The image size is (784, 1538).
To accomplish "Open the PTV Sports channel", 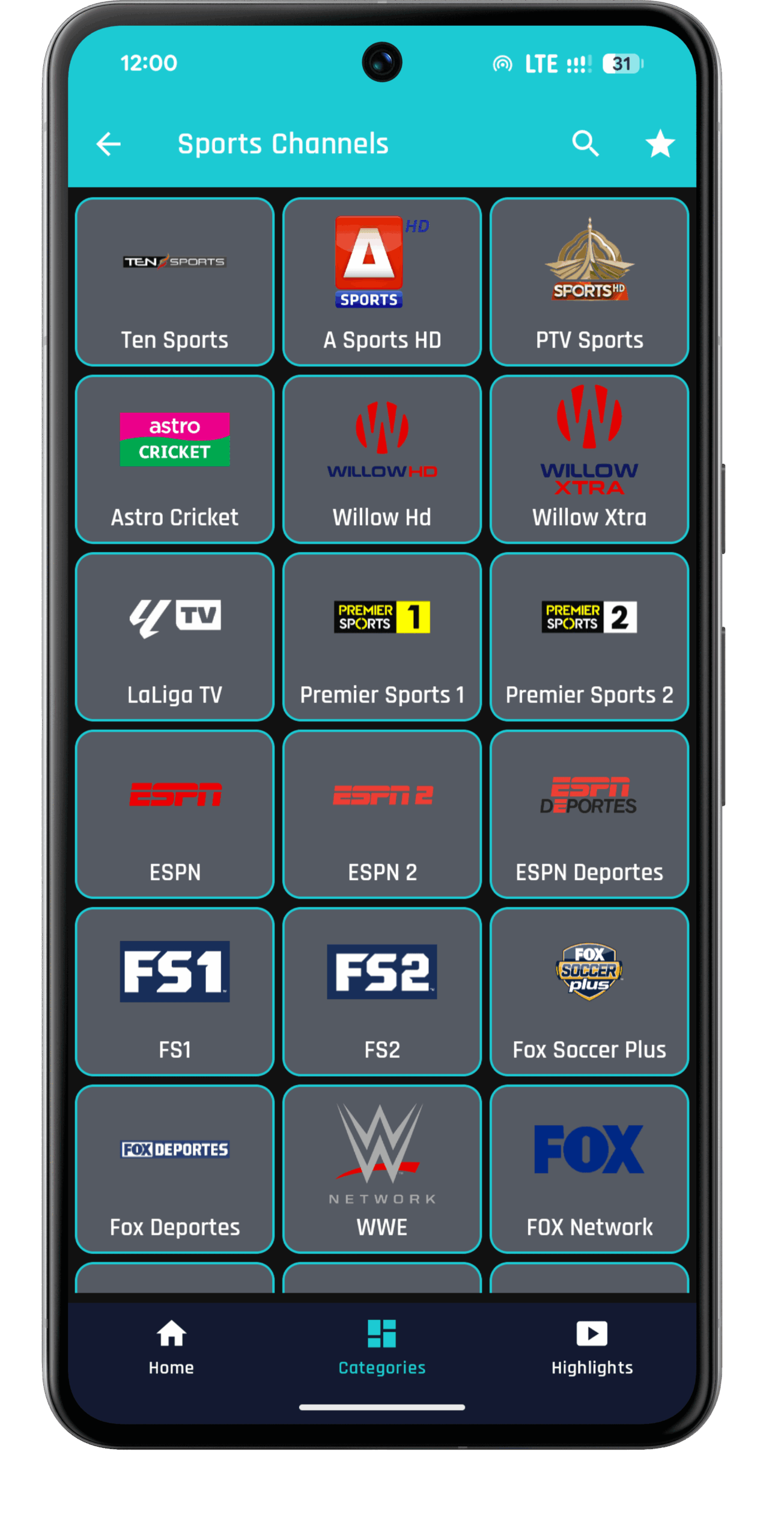I will point(589,282).
